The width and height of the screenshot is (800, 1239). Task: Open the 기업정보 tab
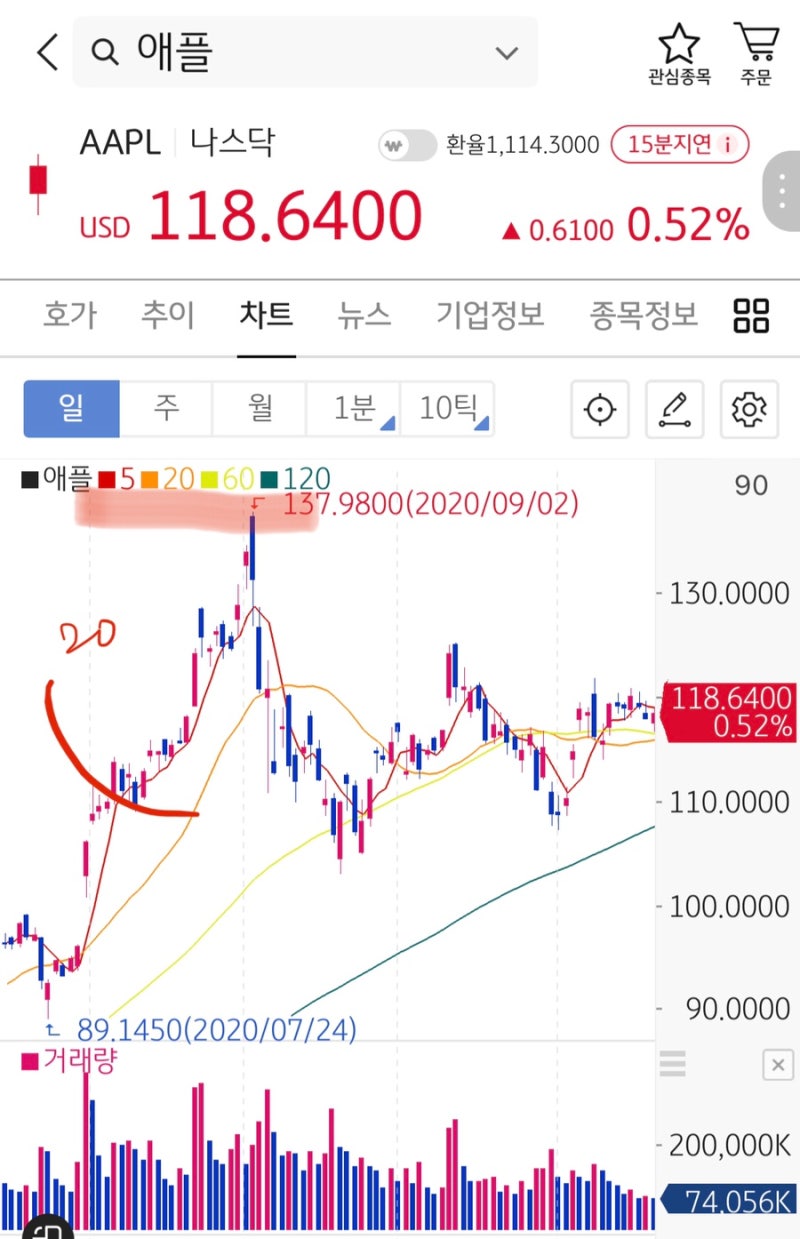490,316
